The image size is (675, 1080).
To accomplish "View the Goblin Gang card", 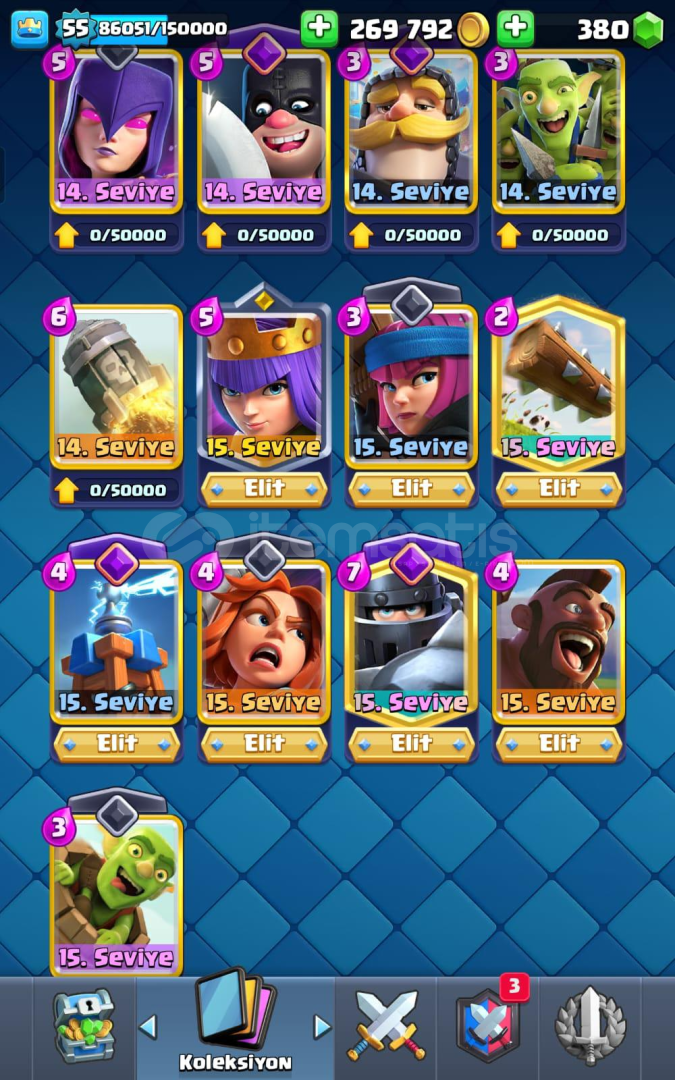I will 558,130.
